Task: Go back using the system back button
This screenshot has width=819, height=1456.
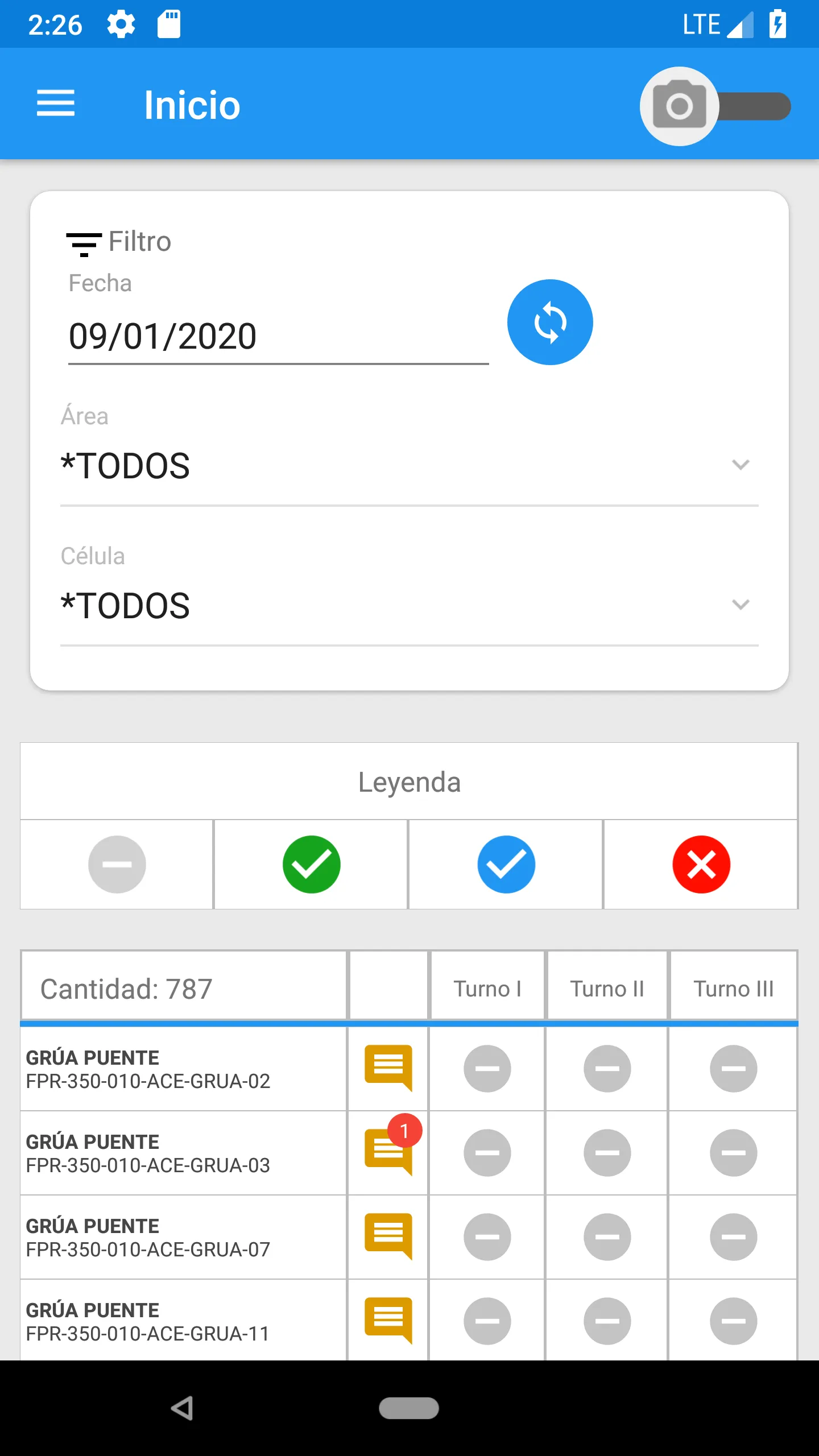Action: click(182, 1408)
